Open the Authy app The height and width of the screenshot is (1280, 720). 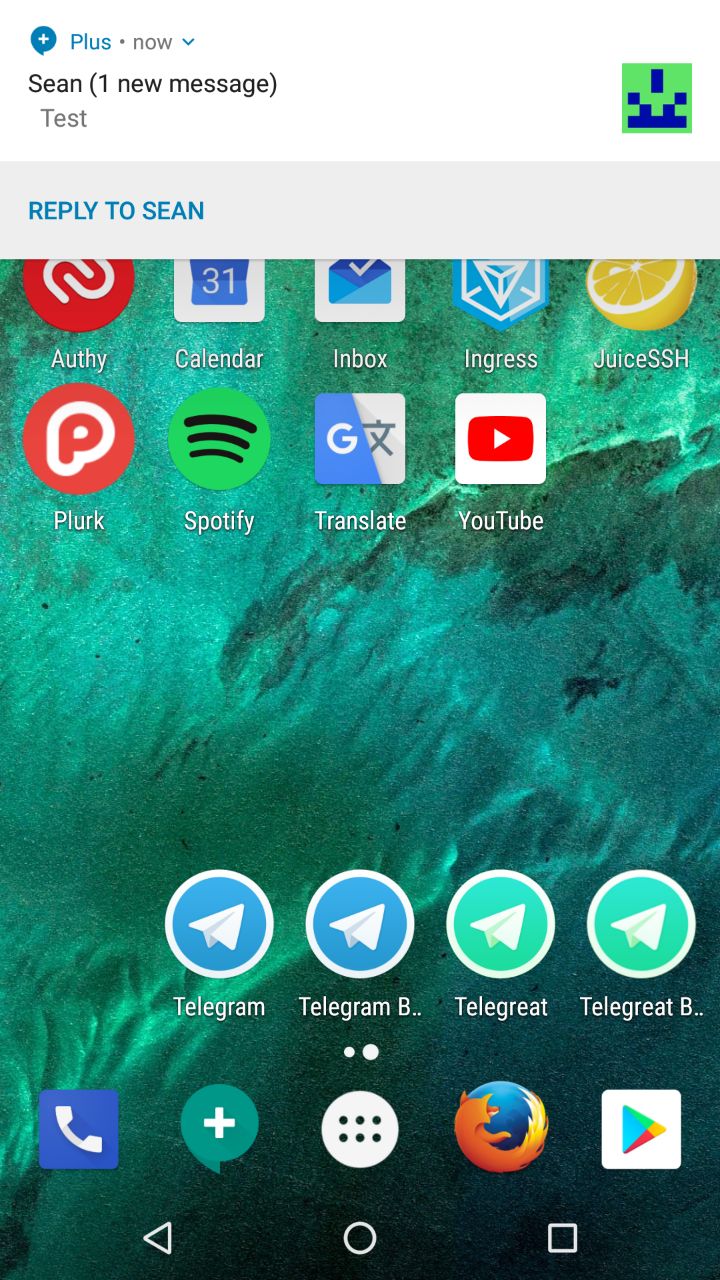coord(79,295)
